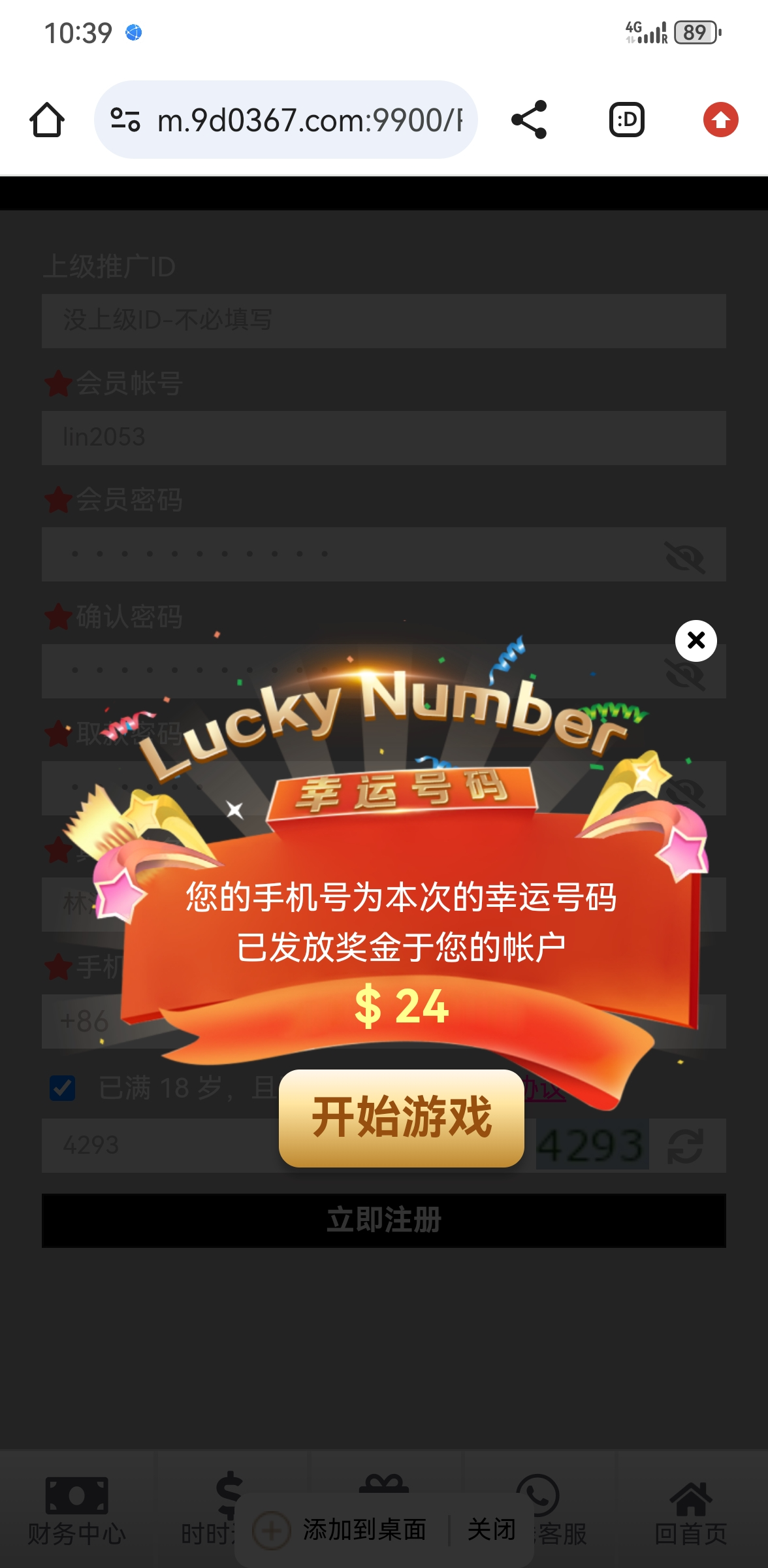Tap the 开始游戏 button

401,1118
